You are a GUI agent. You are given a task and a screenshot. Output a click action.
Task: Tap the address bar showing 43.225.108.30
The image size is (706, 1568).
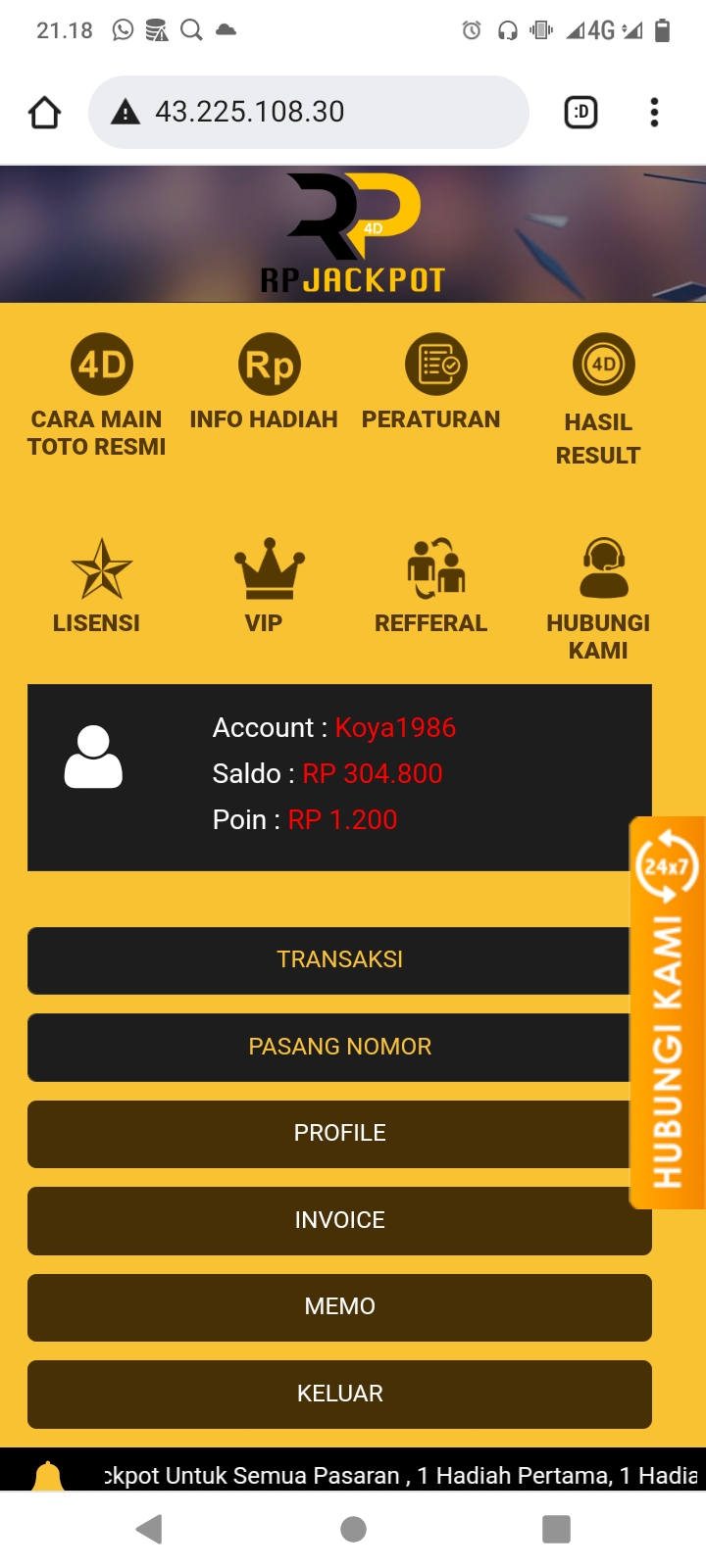point(308,113)
